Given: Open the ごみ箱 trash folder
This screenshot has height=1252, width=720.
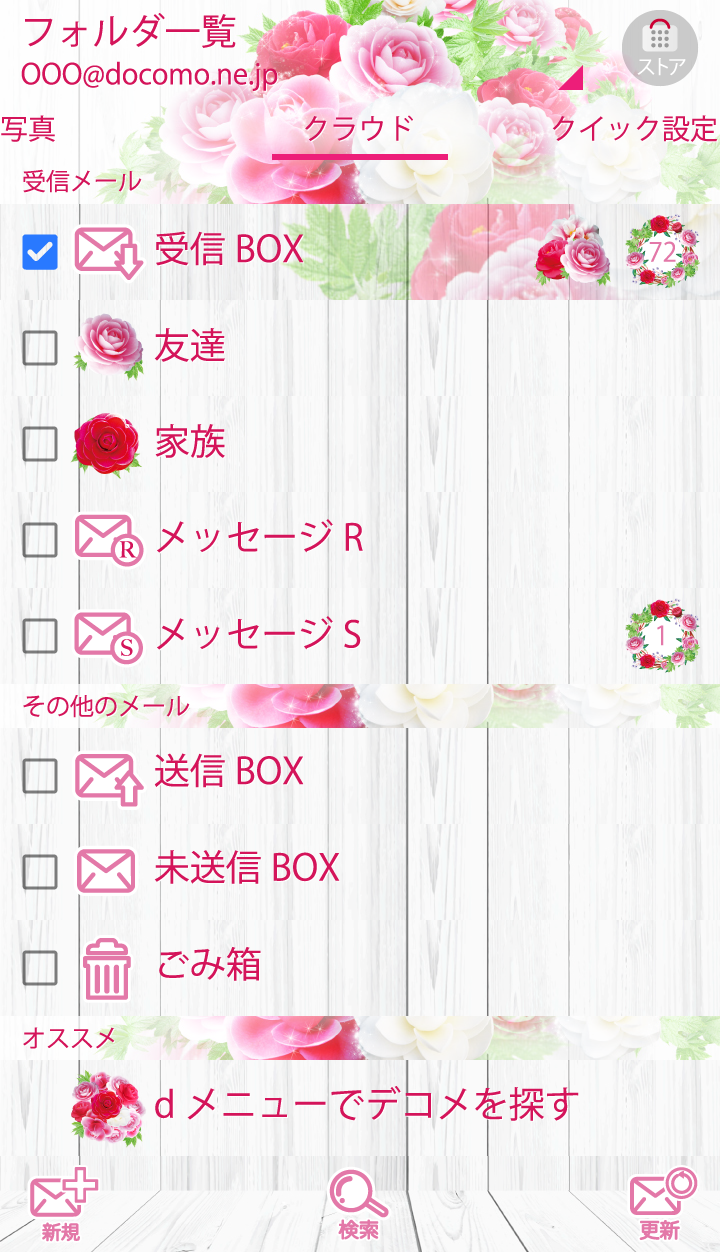Looking at the screenshot, I should coord(208,966).
